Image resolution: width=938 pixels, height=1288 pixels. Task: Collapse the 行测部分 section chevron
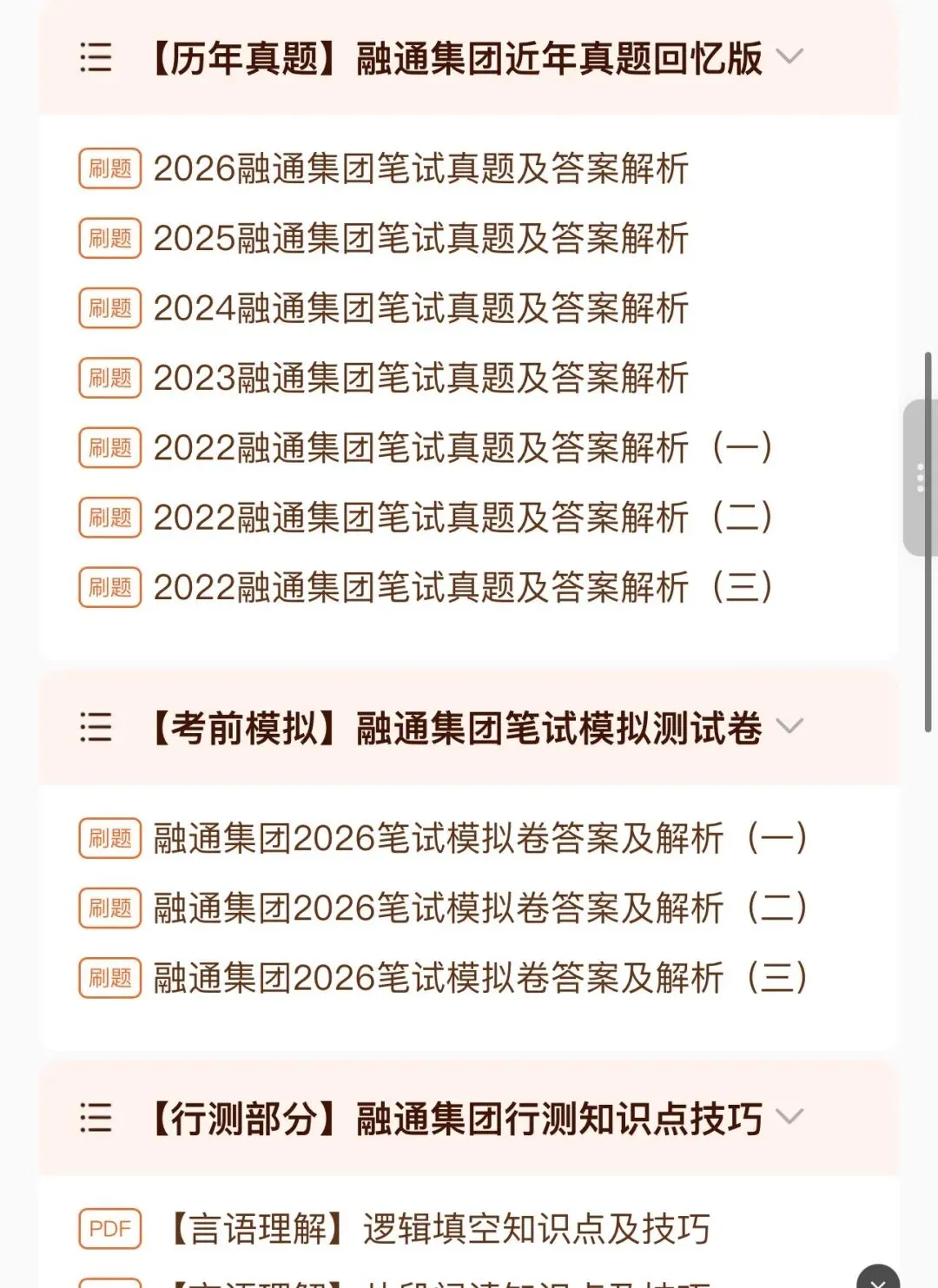click(x=789, y=1117)
